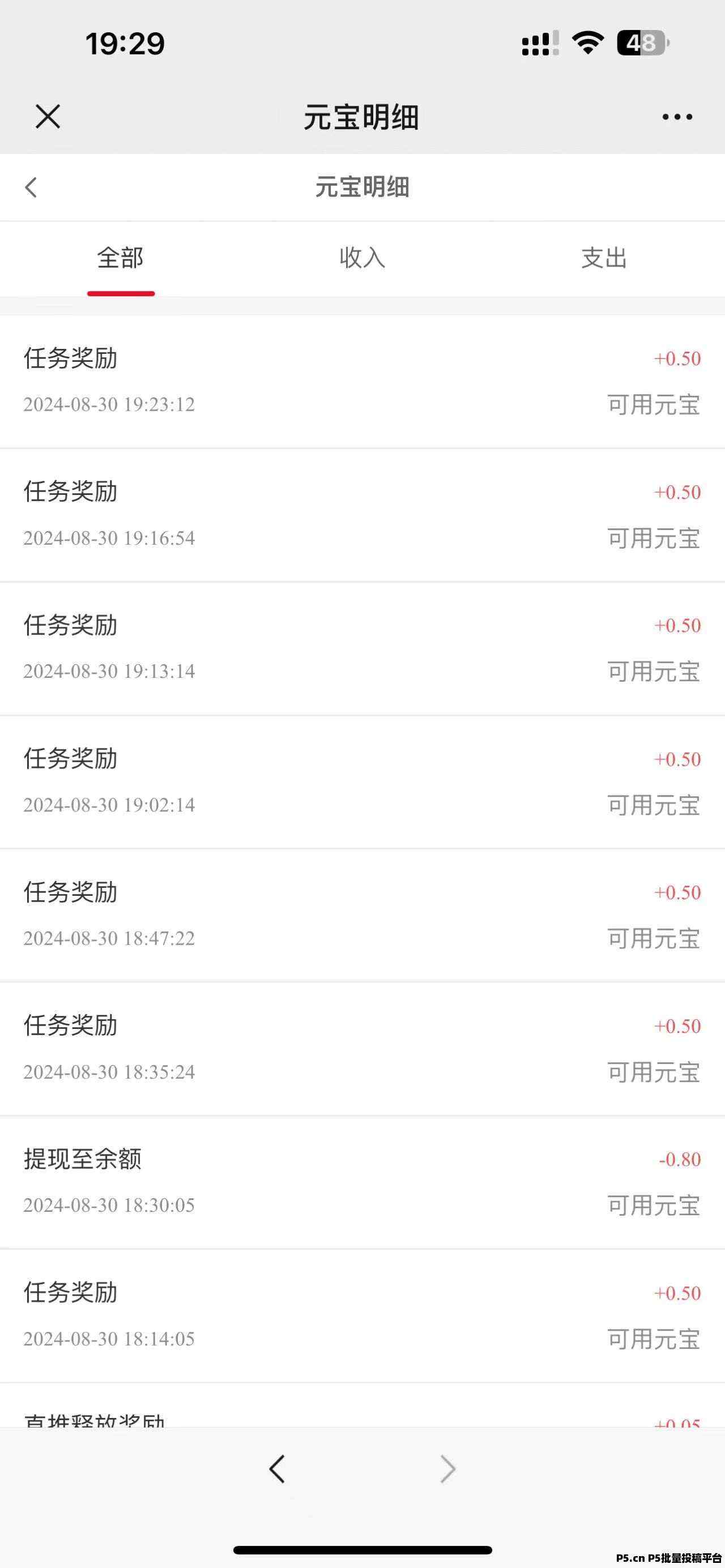Select the 全部 tab

click(121, 258)
